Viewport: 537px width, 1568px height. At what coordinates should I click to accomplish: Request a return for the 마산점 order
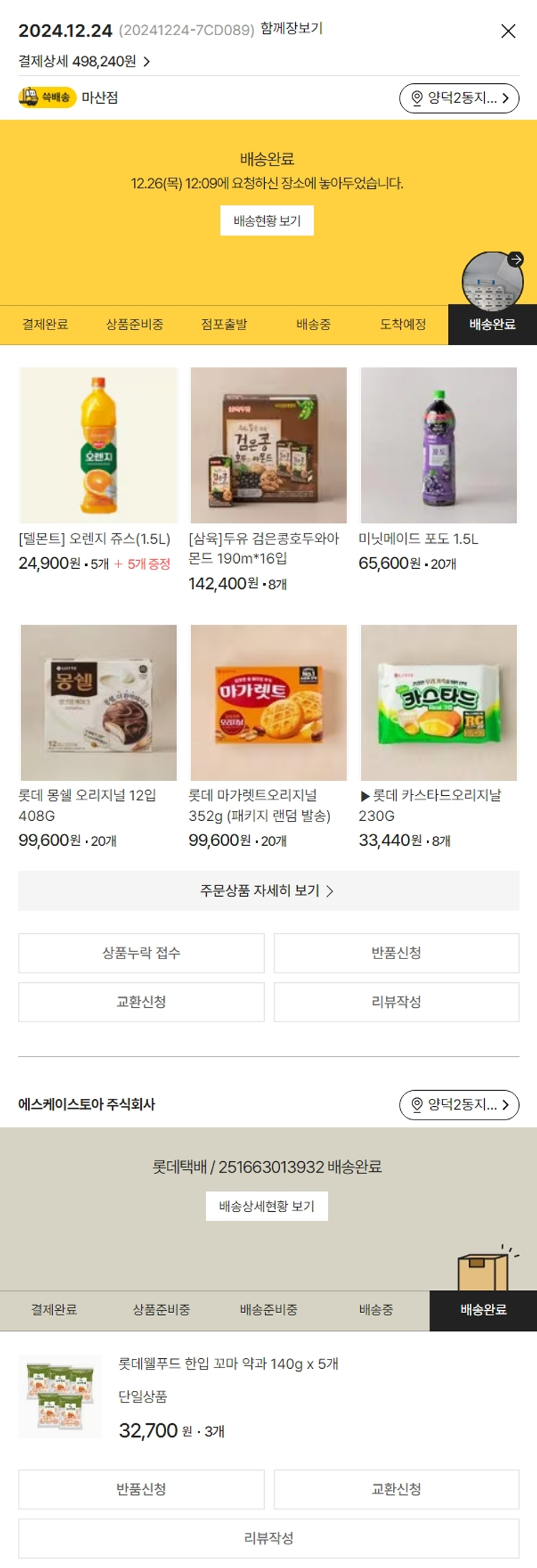(396, 953)
